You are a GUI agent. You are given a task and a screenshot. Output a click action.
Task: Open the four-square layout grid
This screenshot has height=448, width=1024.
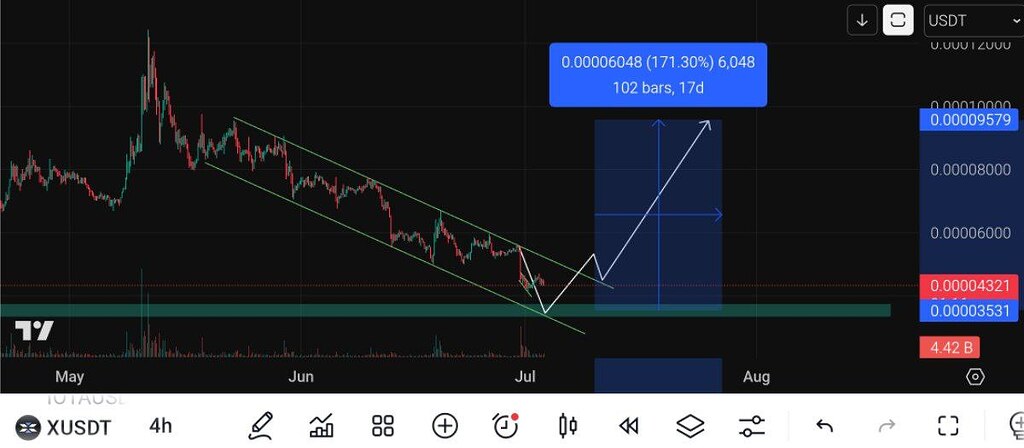383,426
